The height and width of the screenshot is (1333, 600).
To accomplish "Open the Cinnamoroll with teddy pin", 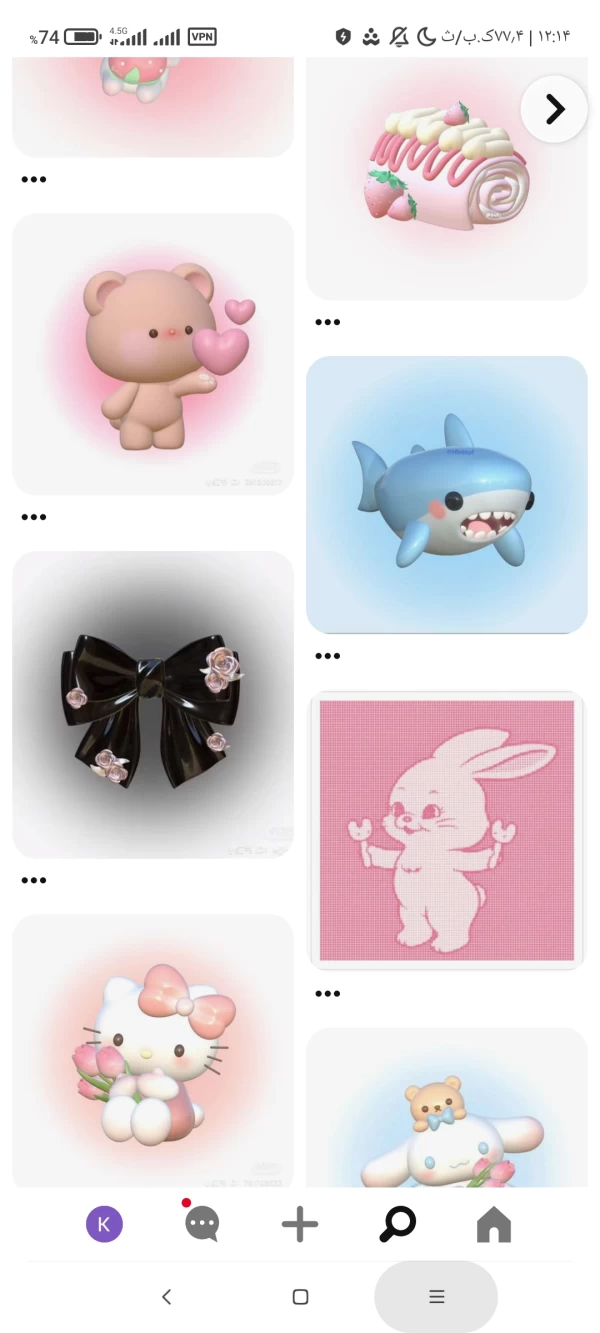I will [446, 1110].
